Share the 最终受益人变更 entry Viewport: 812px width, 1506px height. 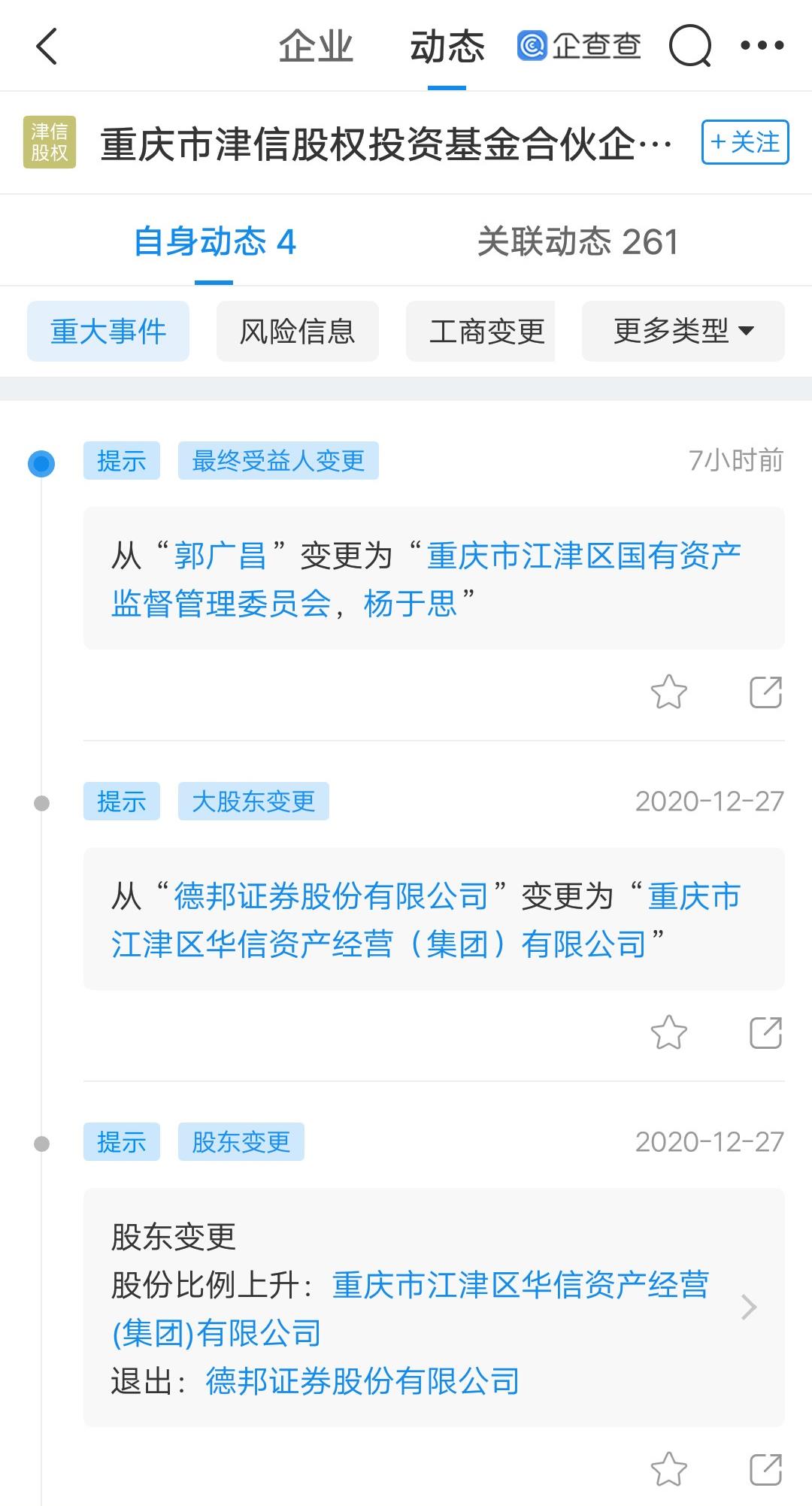pyautogui.click(x=765, y=692)
